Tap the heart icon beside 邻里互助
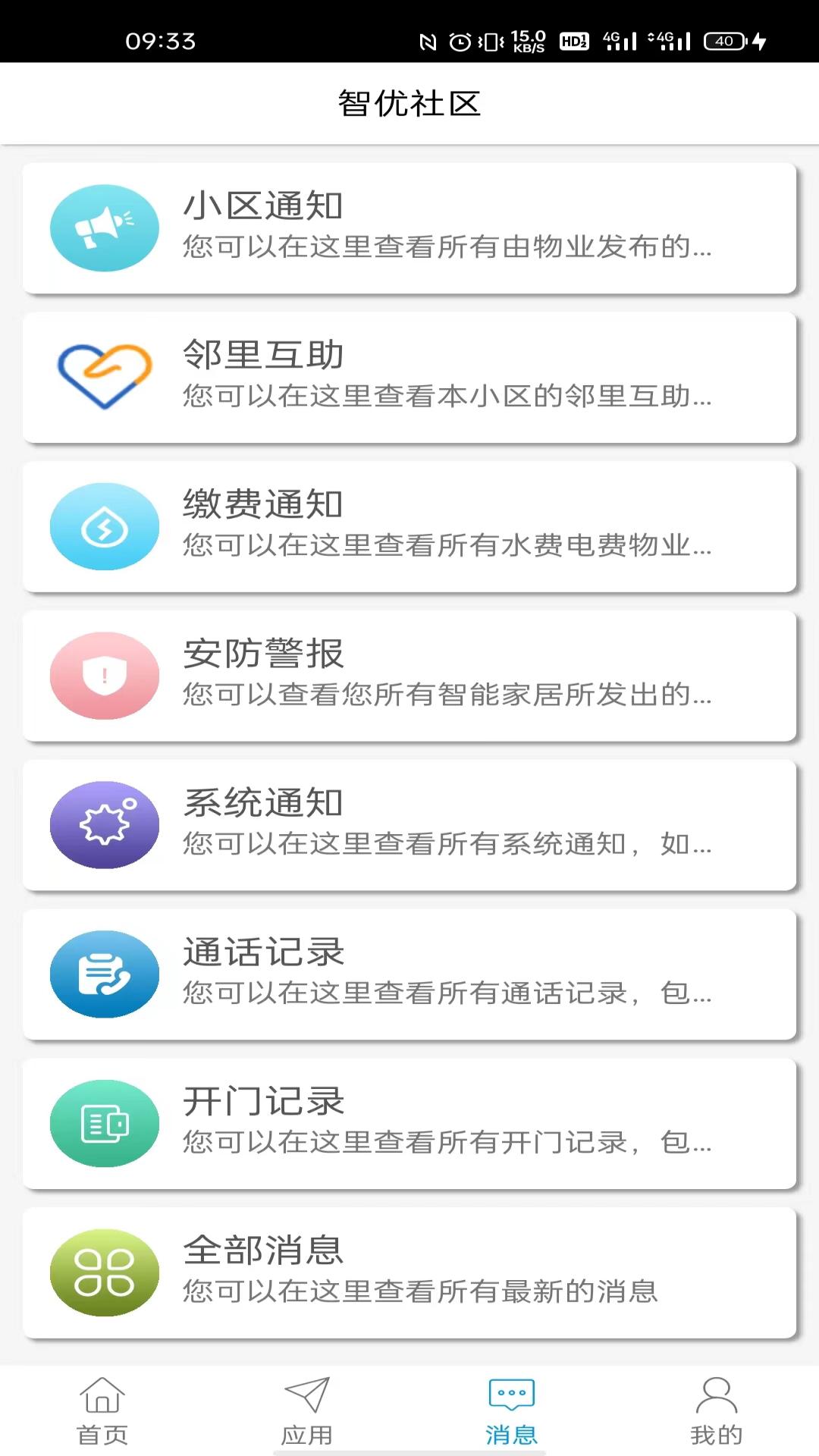Viewport: 819px width, 1456px height. [104, 375]
